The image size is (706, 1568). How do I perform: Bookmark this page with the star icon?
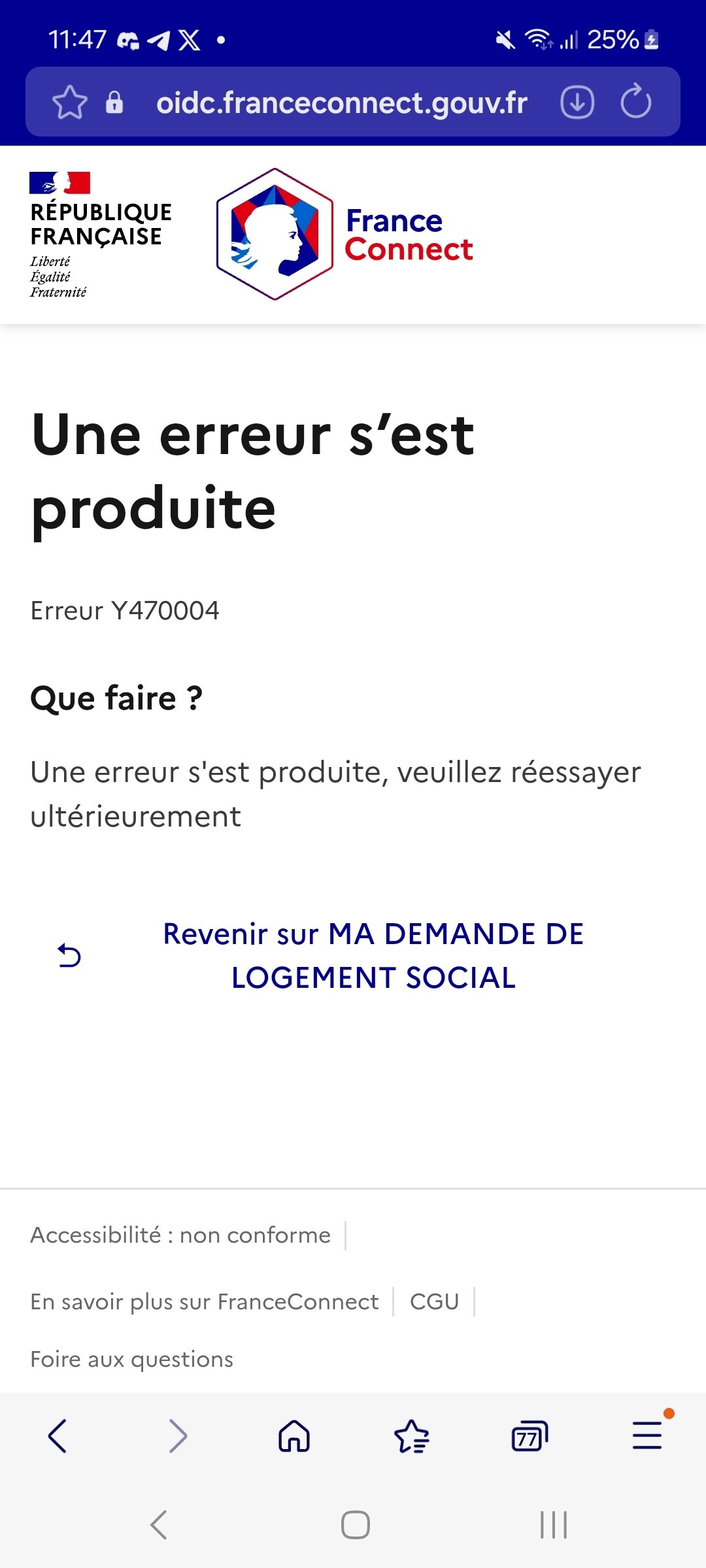point(69,103)
